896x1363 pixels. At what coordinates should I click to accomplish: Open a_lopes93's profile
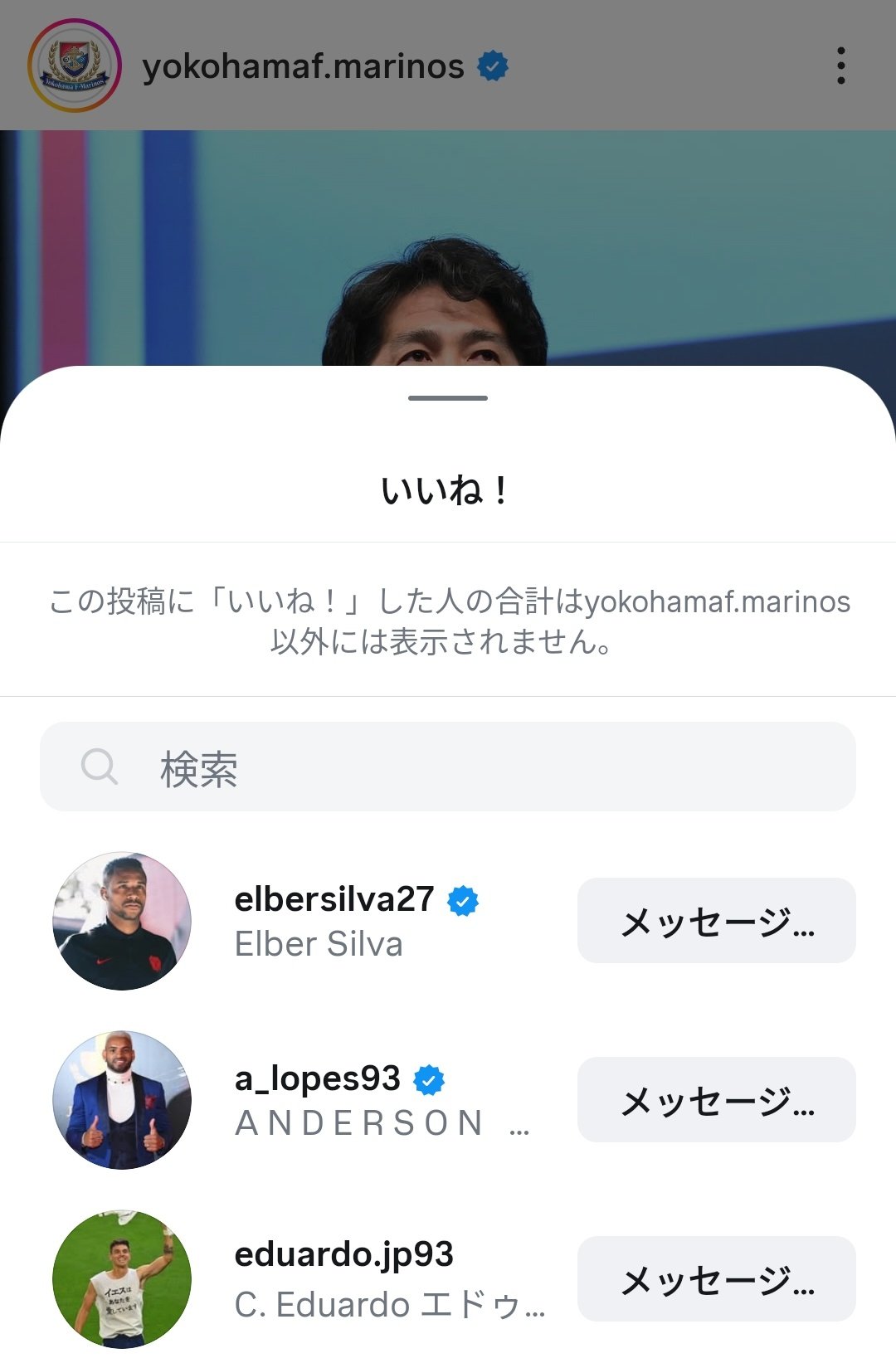tap(318, 1078)
